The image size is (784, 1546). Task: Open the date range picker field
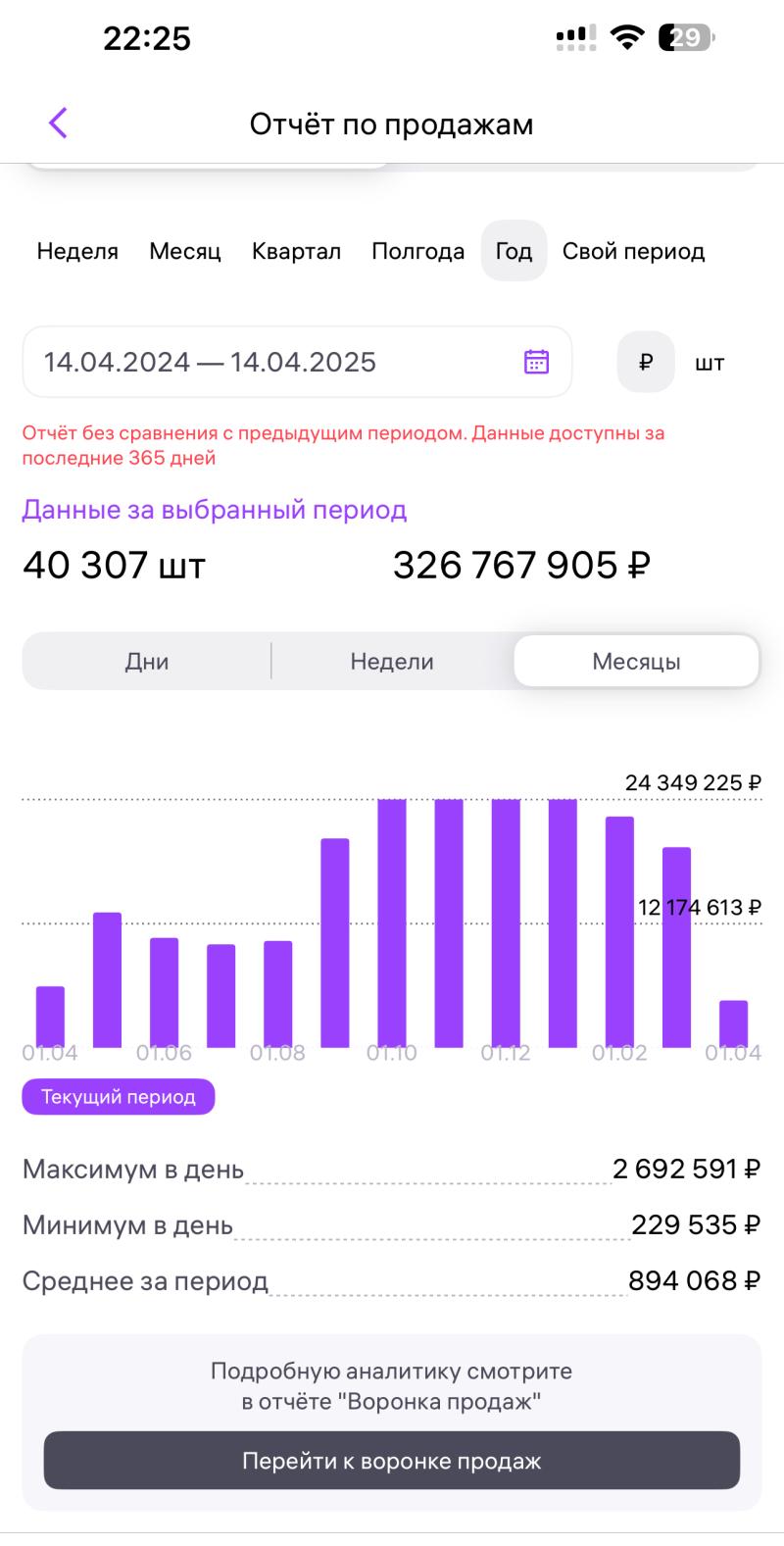click(x=297, y=362)
